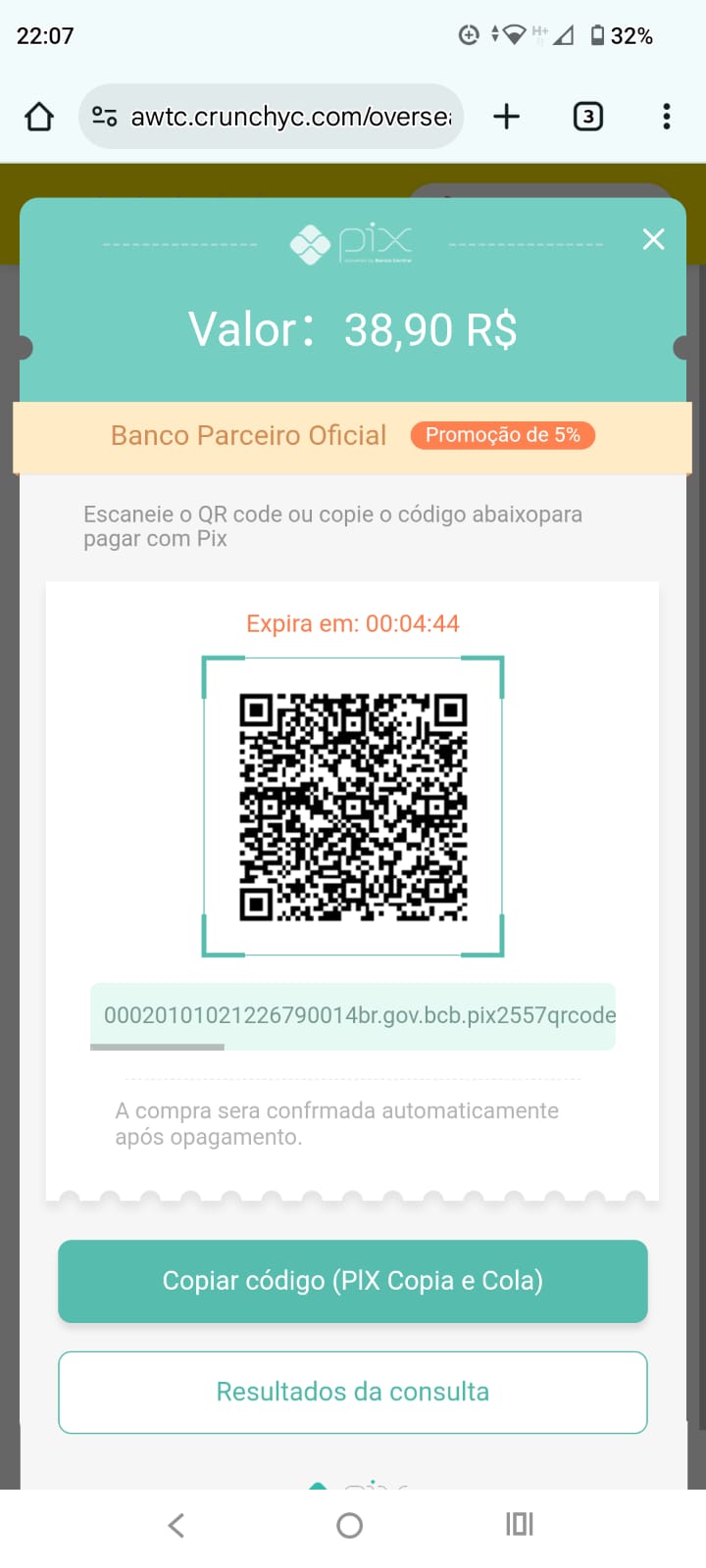Open Resultados da consulta

[353, 1392]
